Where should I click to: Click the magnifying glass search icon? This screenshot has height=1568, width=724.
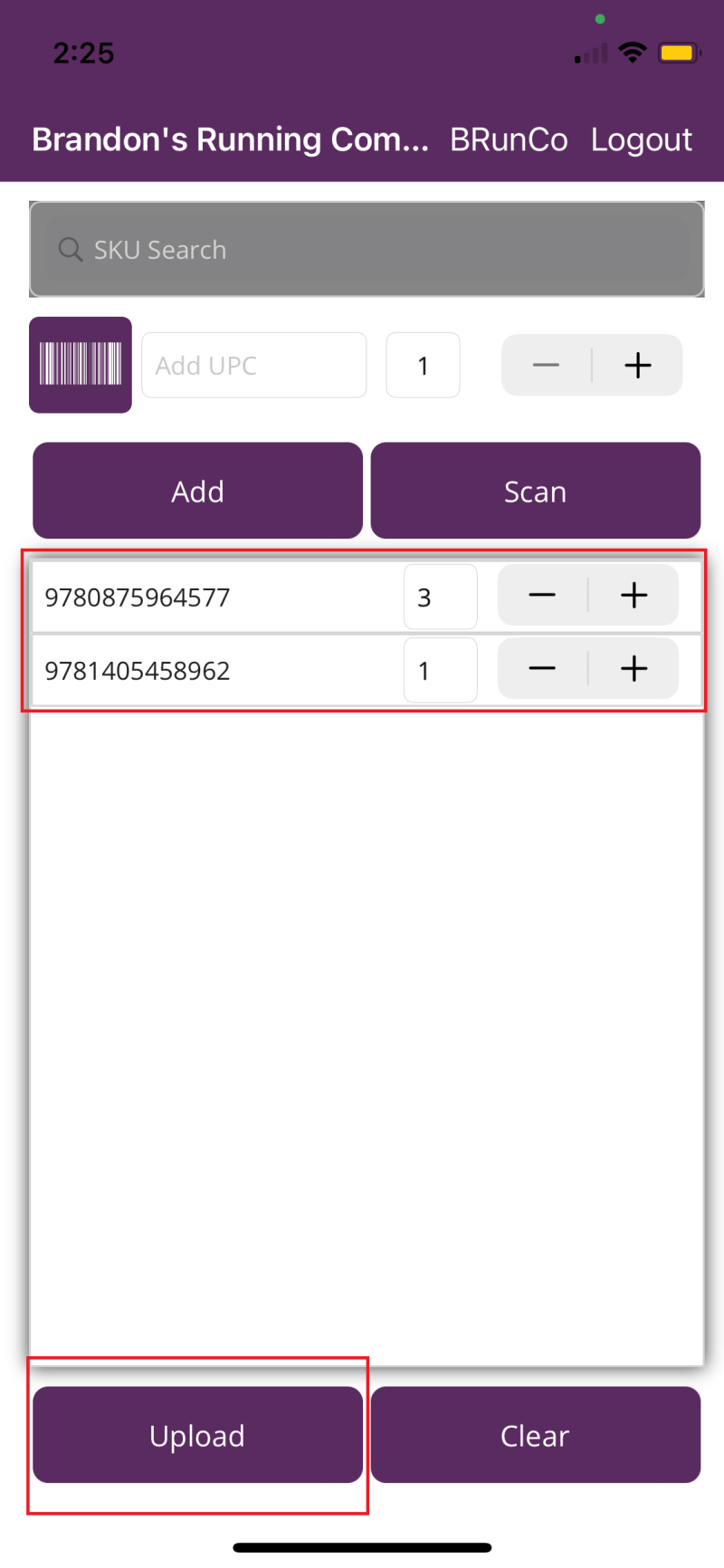click(x=70, y=249)
